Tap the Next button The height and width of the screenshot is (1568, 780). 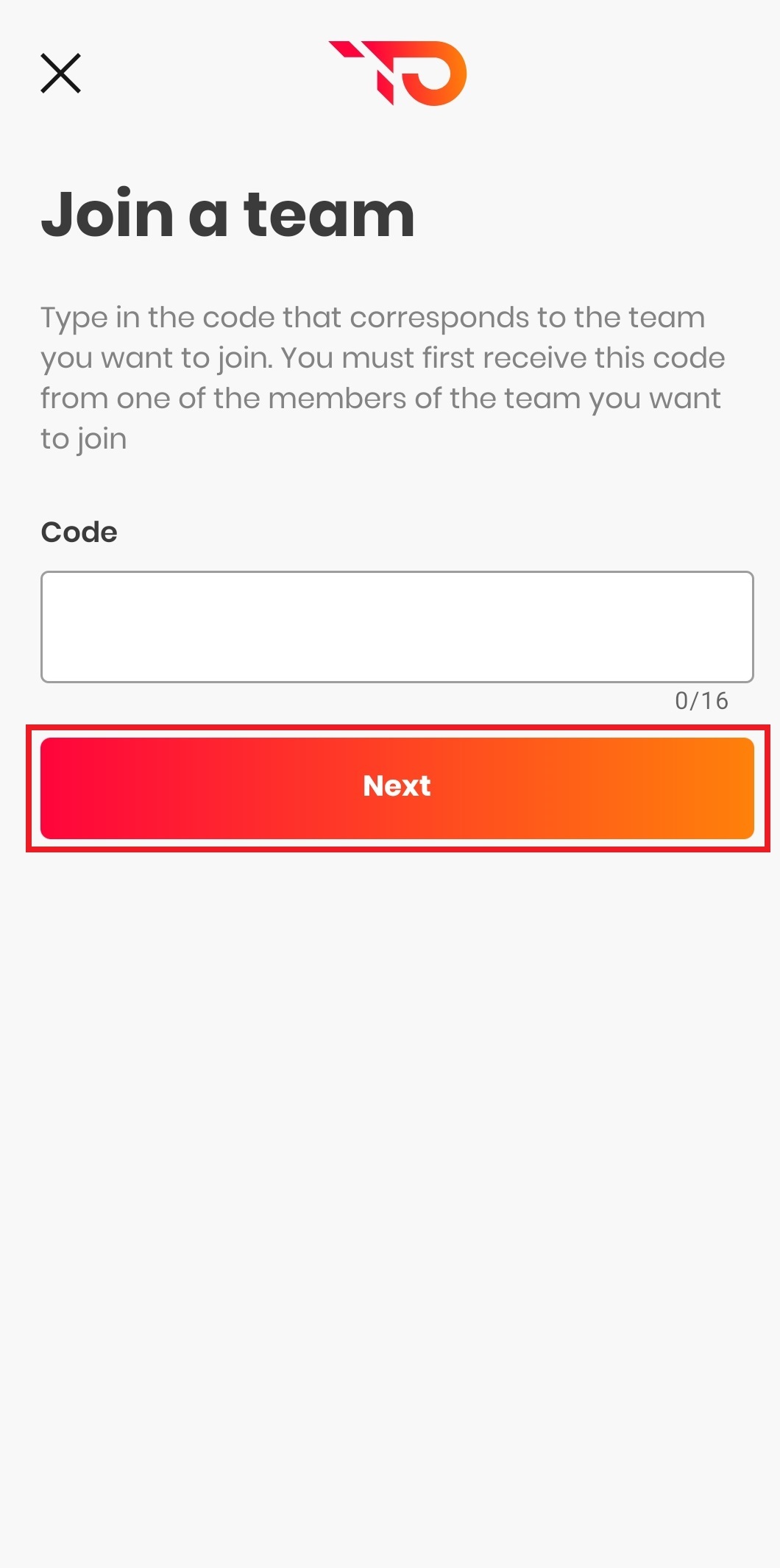(x=397, y=788)
